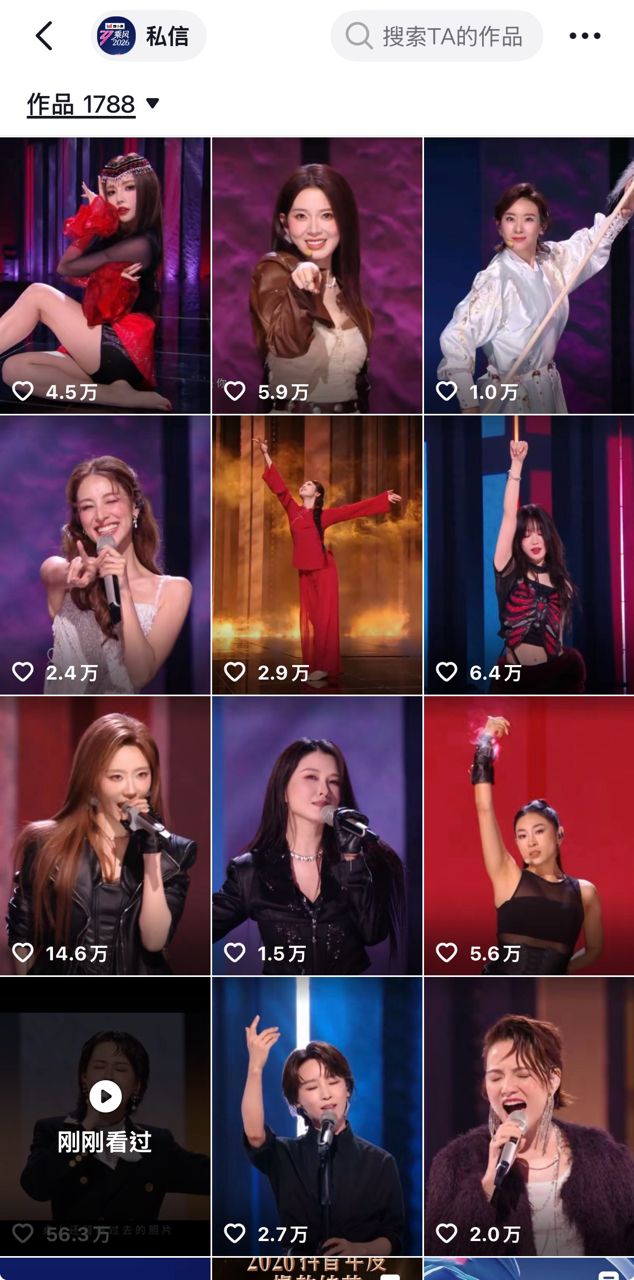The width and height of the screenshot is (634, 1280).
Task: Open the three-dot overflow menu
Action: [x=585, y=36]
